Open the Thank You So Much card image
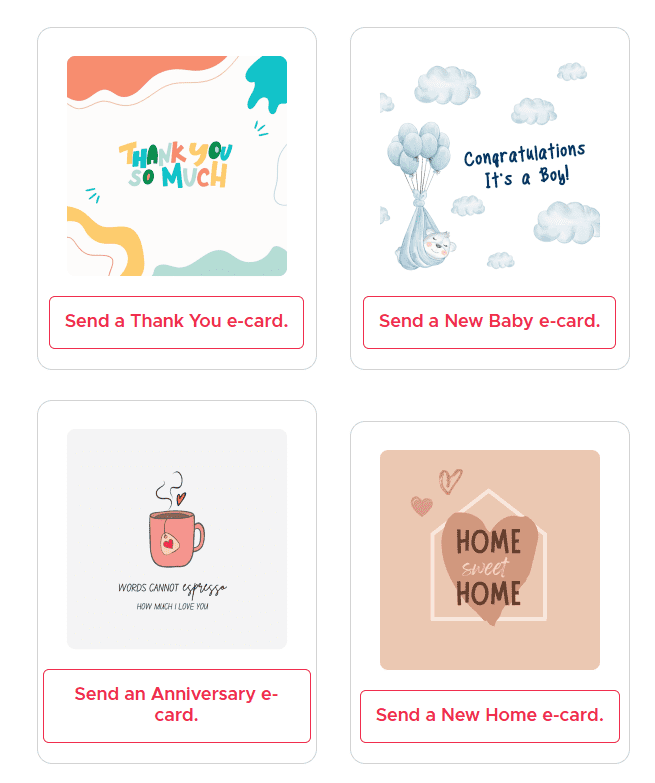Screen dimensions: 655x783 (x=177, y=166)
